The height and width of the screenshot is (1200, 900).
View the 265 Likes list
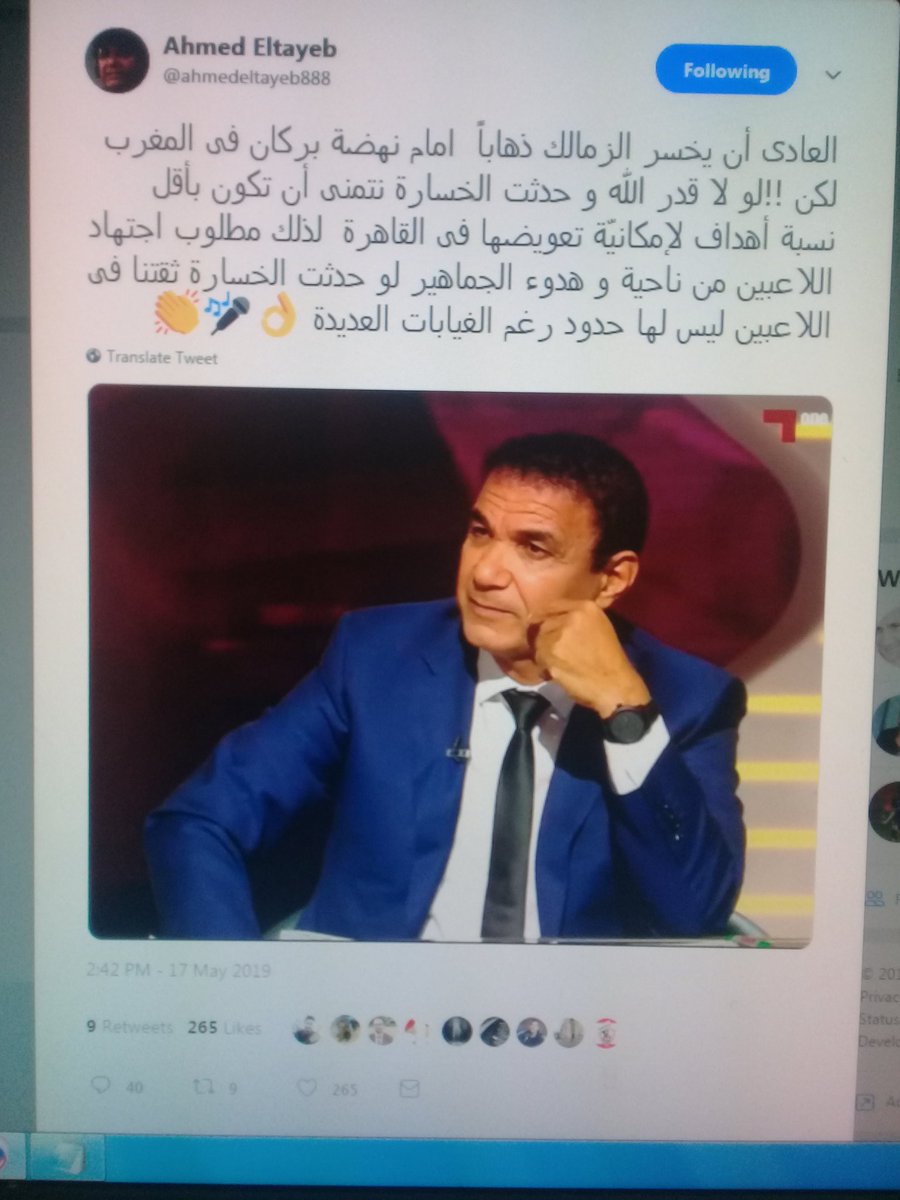224,1027
